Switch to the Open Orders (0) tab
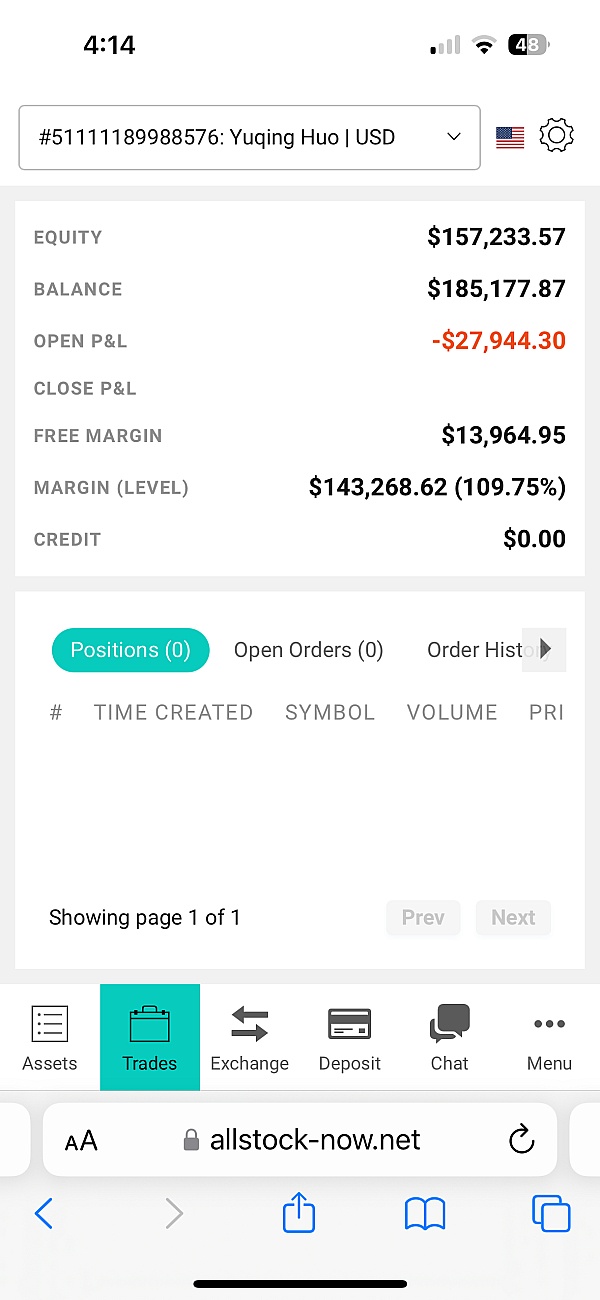Image resolution: width=600 pixels, height=1300 pixels. [308, 650]
